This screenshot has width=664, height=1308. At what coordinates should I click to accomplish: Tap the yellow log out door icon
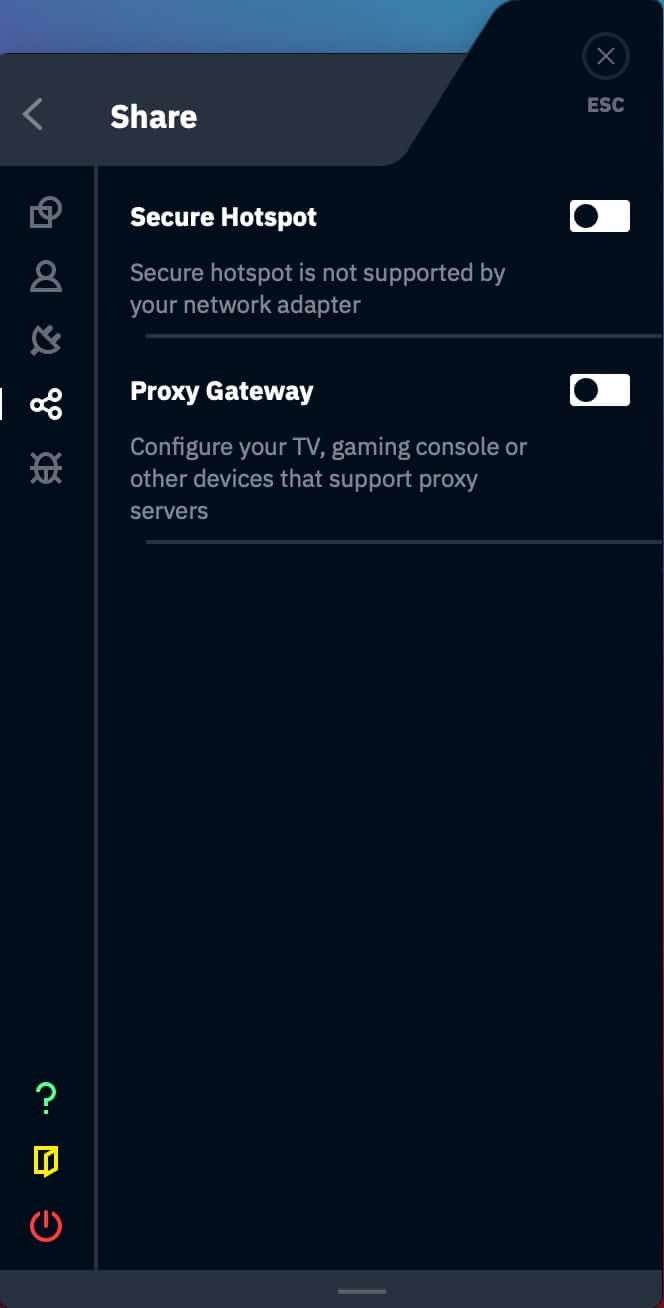(46, 1161)
